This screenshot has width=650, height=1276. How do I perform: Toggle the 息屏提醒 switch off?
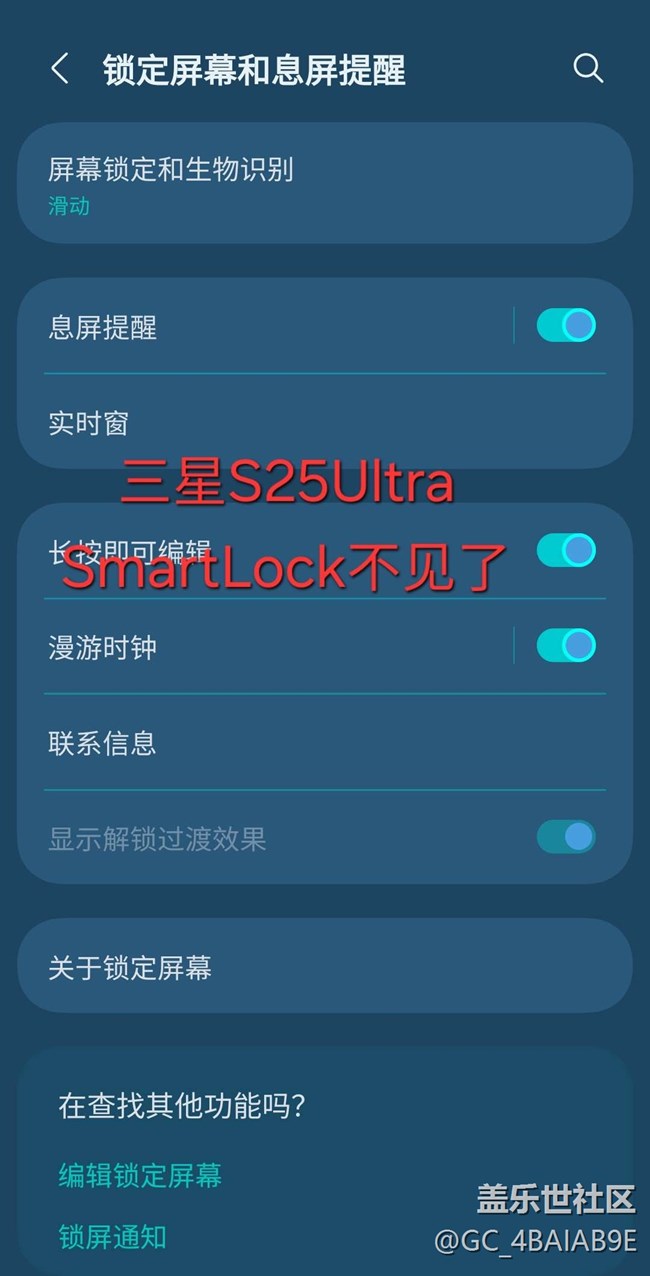coord(566,326)
